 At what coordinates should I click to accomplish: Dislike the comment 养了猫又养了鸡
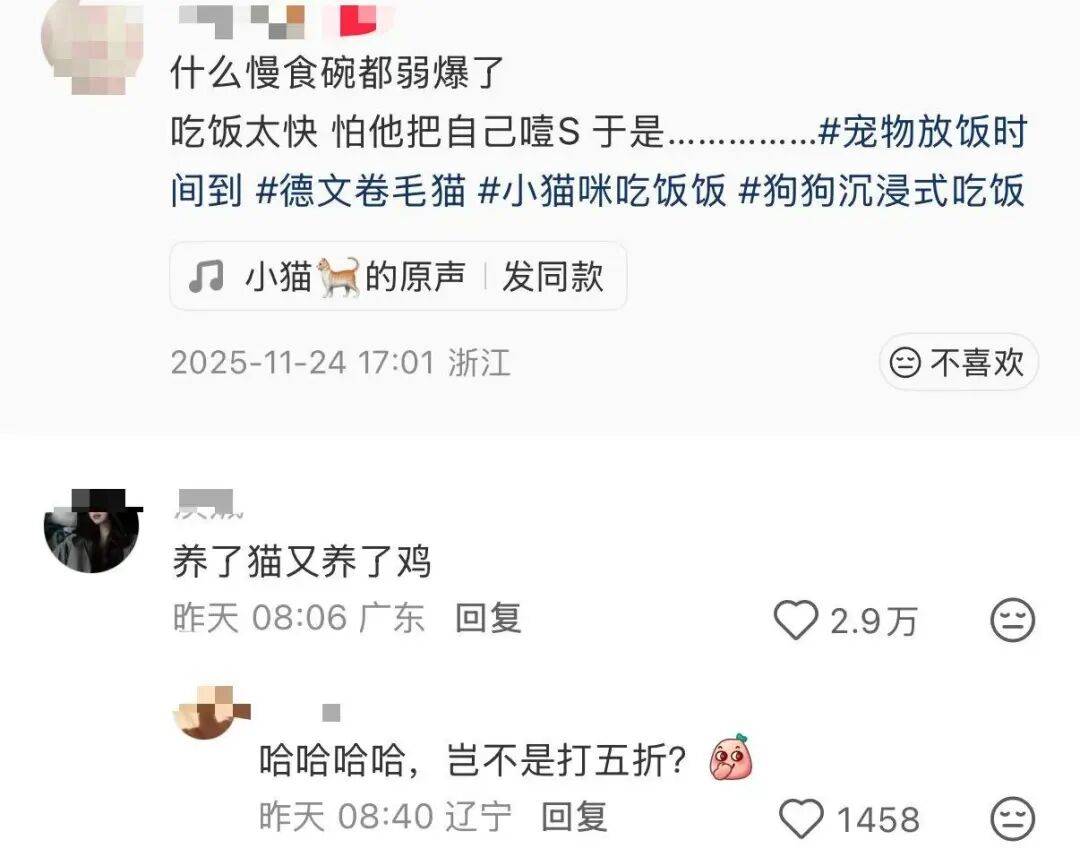click(x=1011, y=621)
